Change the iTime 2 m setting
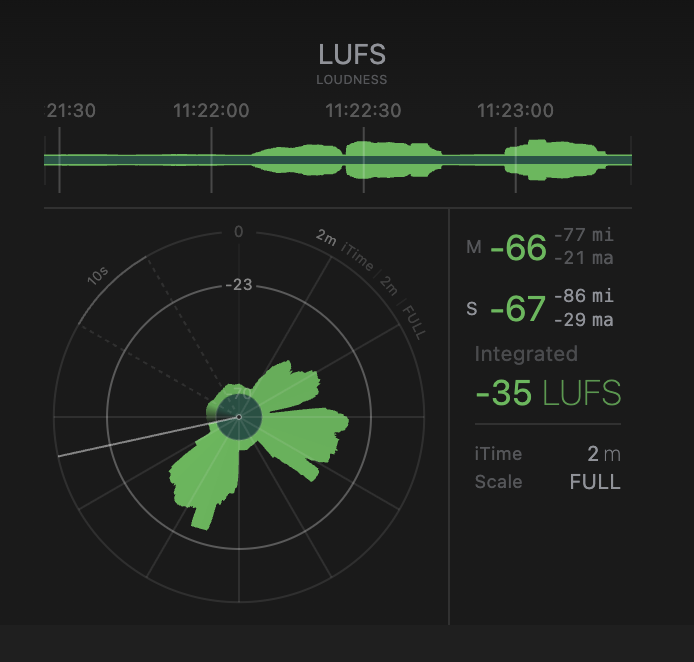Viewport: 694px width, 662px height. coord(603,454)
